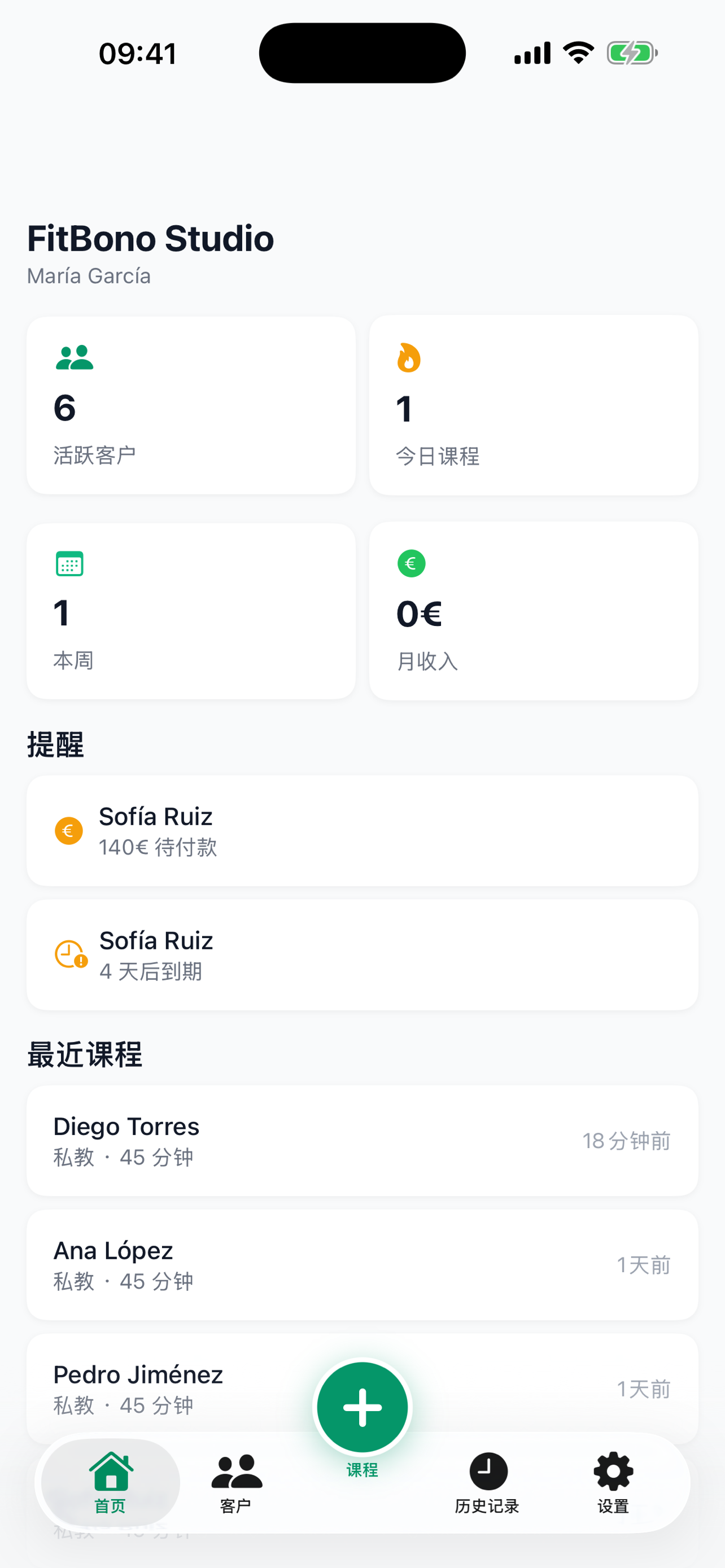Click the 活跃客户 statistics card

(x=191, y=404)
